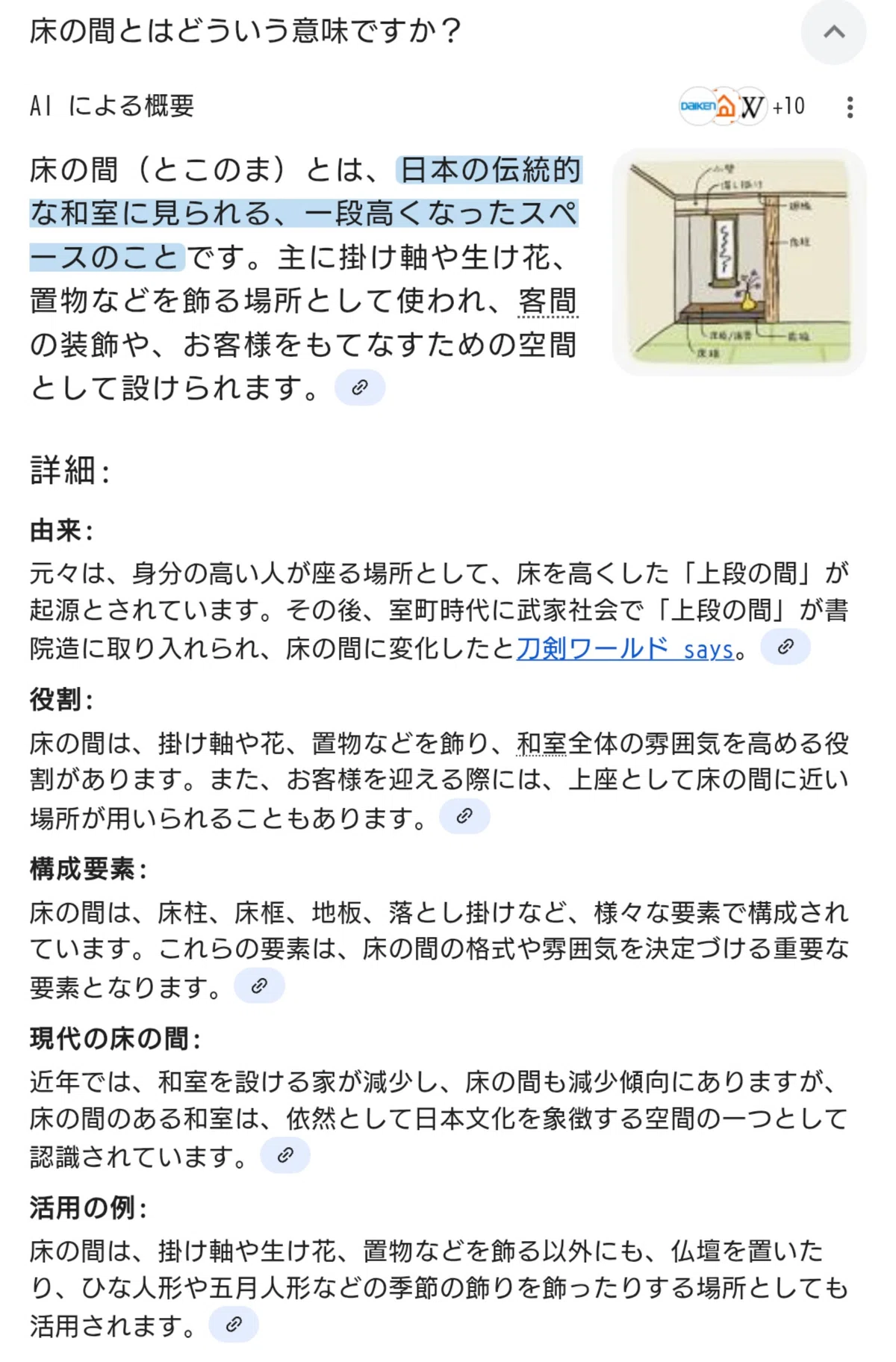Open the tokonoma diagram image

click(x=739, y=261)
